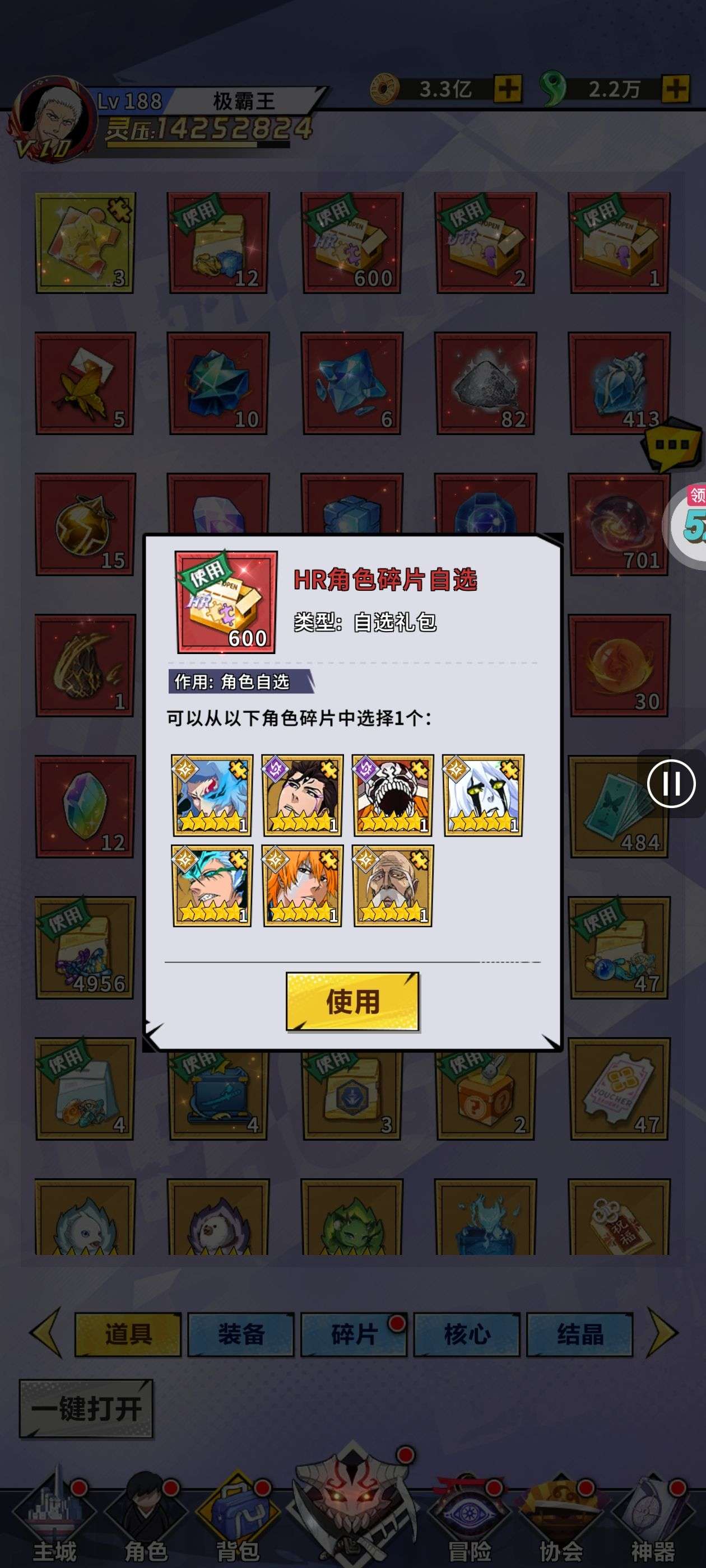
Task: Tap the 一键打开 button
Action: click(x=86, y=1408)
